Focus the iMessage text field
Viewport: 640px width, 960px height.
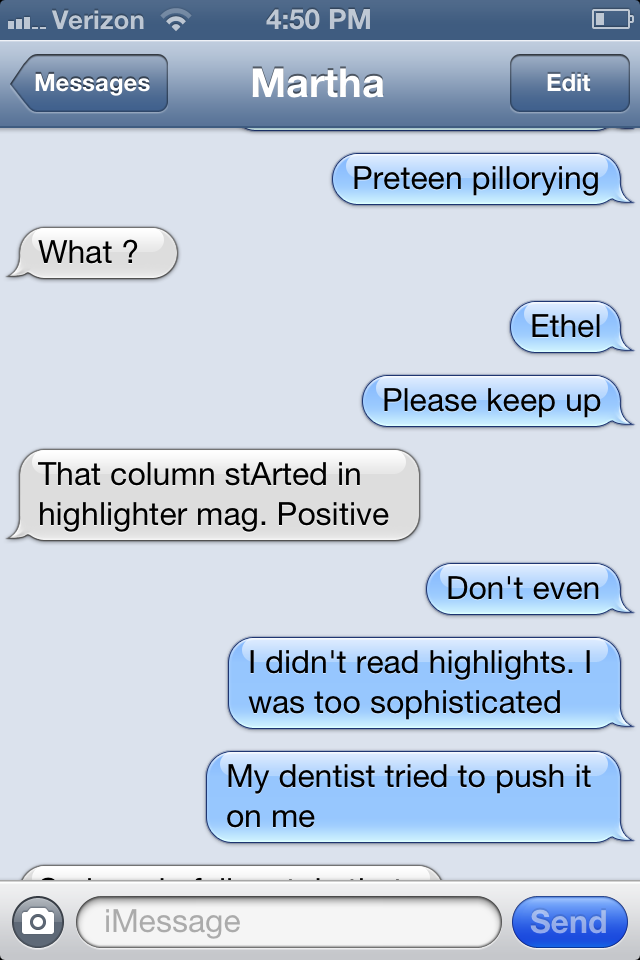coord(288,921)
